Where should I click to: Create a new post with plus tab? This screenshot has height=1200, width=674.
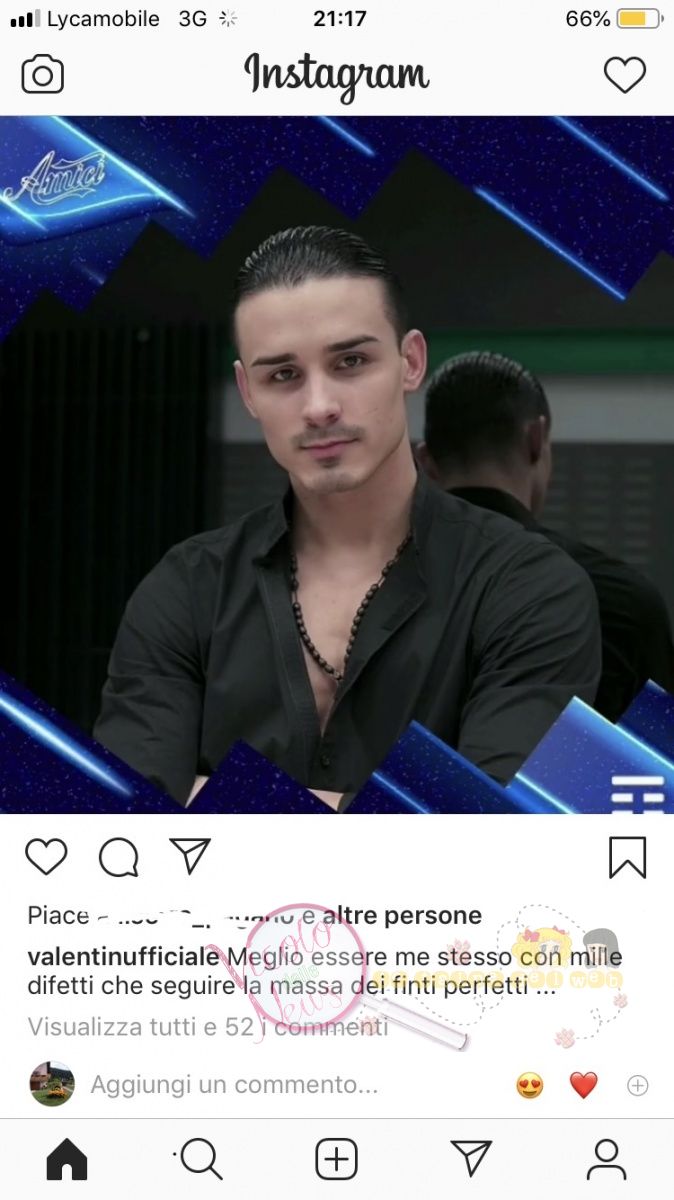tap(337, 1160)
